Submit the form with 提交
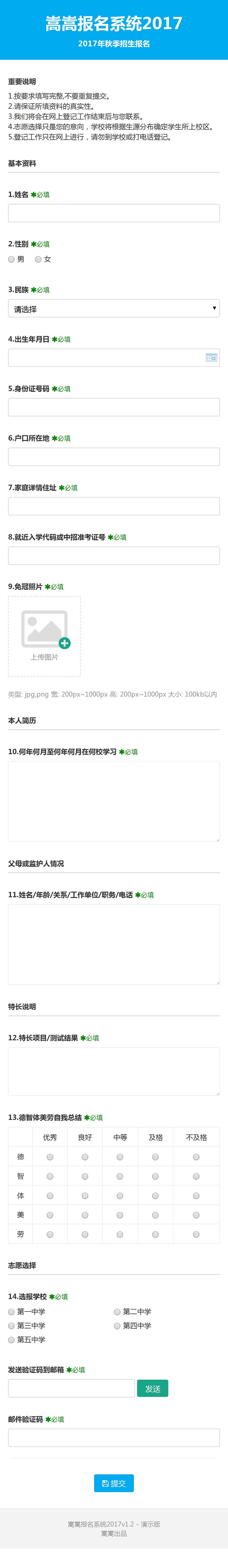Viewport: 228px width, 1568px height. (114, 1483)
